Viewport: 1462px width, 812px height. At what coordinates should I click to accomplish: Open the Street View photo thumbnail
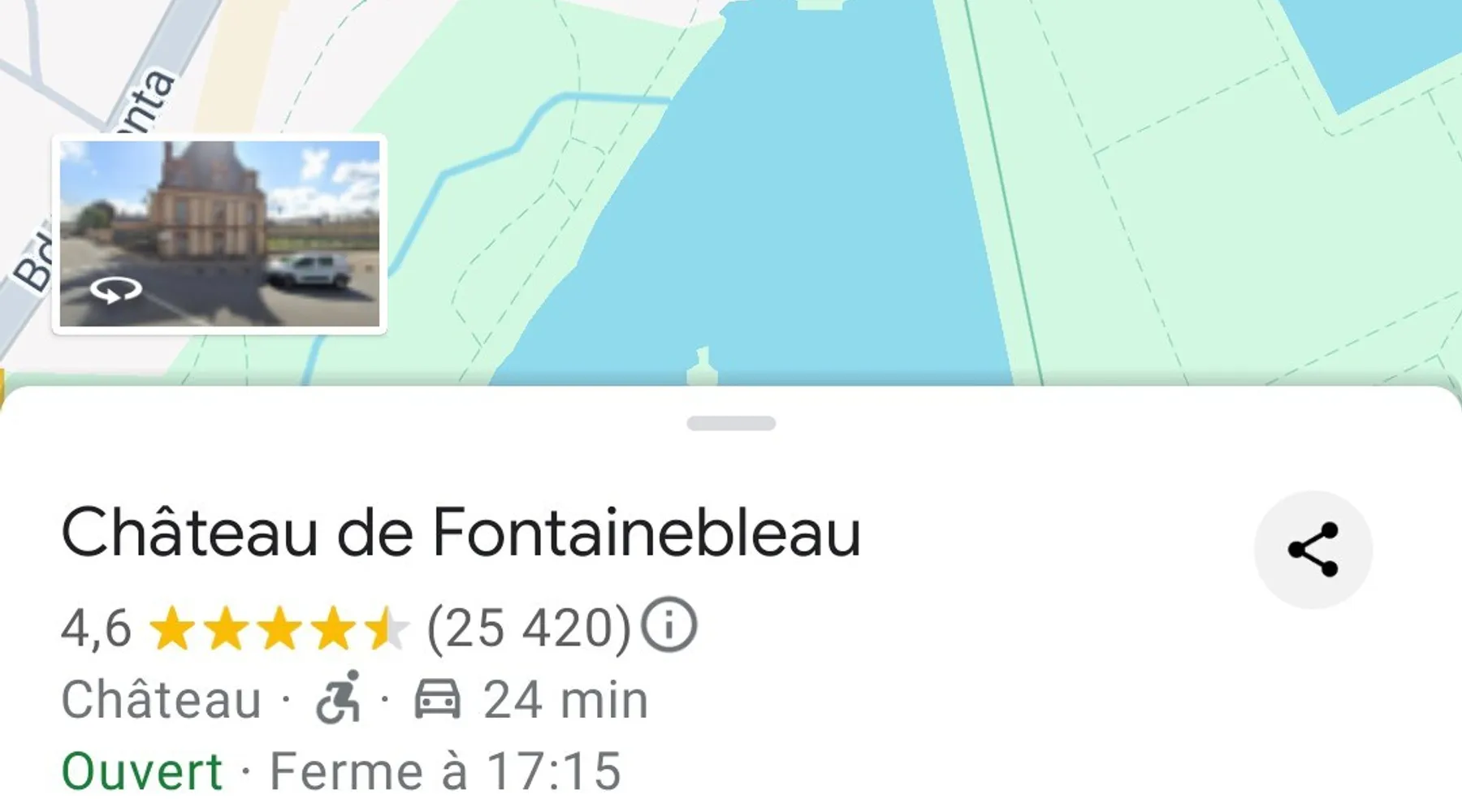pos(219,234)
